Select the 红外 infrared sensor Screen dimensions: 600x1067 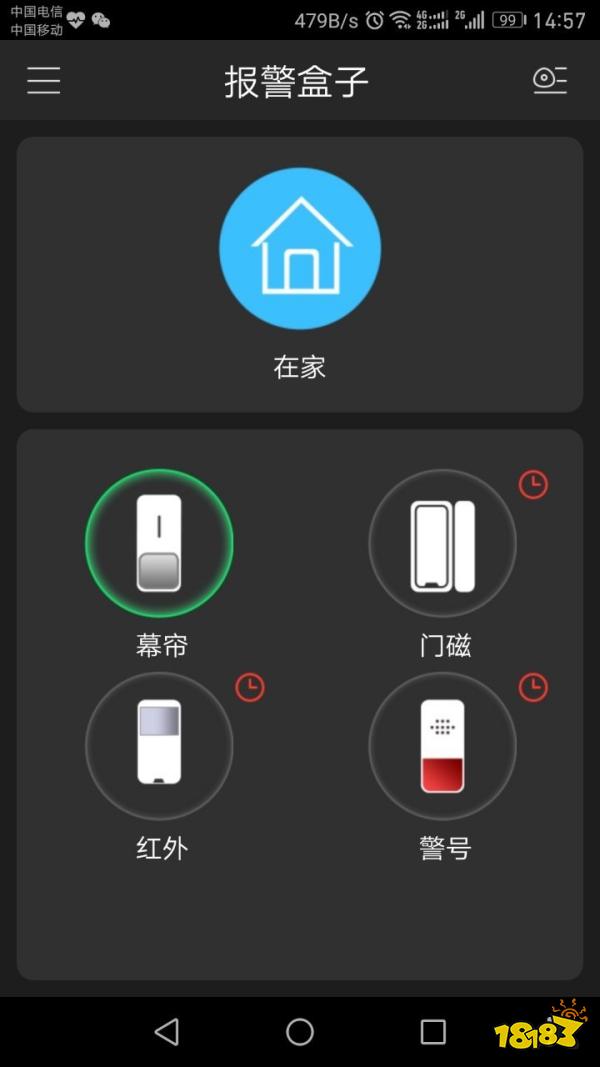pos(159,745)
